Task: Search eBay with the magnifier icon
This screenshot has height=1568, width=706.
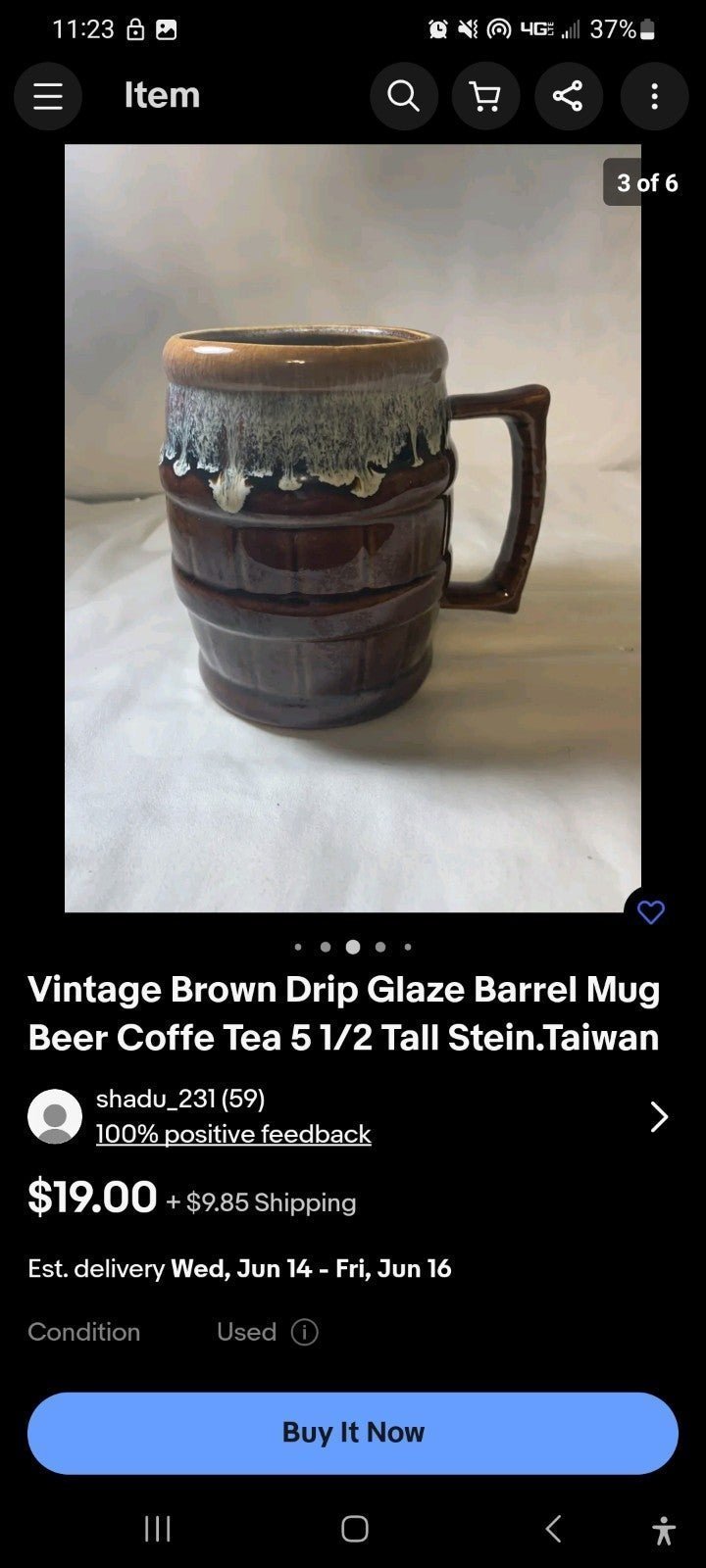Action: [x=403, y=96]
